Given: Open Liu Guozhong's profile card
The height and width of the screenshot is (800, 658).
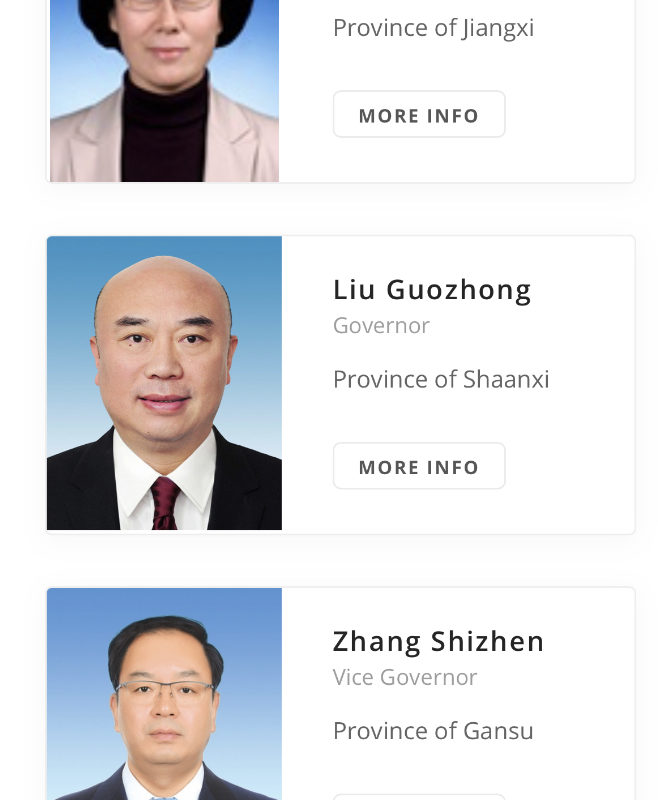Looking at the screenshot, I should pyautogui.click(x=432, y=290).
